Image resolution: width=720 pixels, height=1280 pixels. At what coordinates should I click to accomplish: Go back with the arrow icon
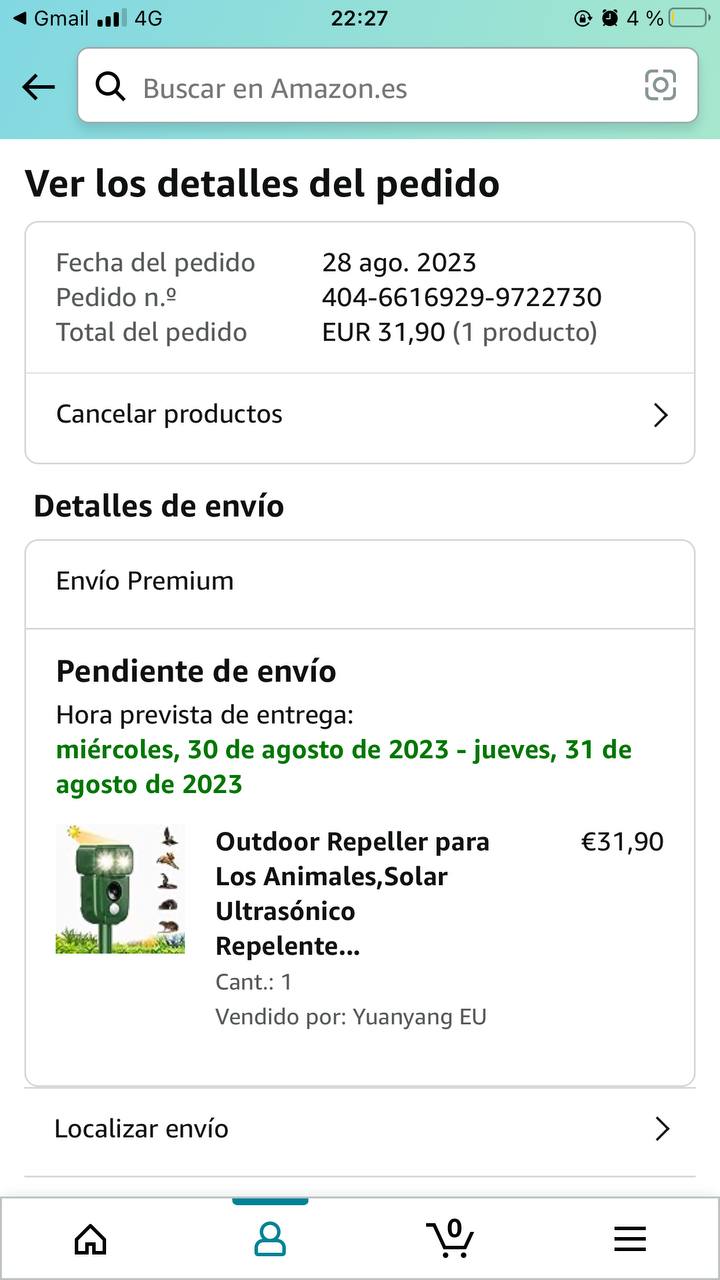38,87
